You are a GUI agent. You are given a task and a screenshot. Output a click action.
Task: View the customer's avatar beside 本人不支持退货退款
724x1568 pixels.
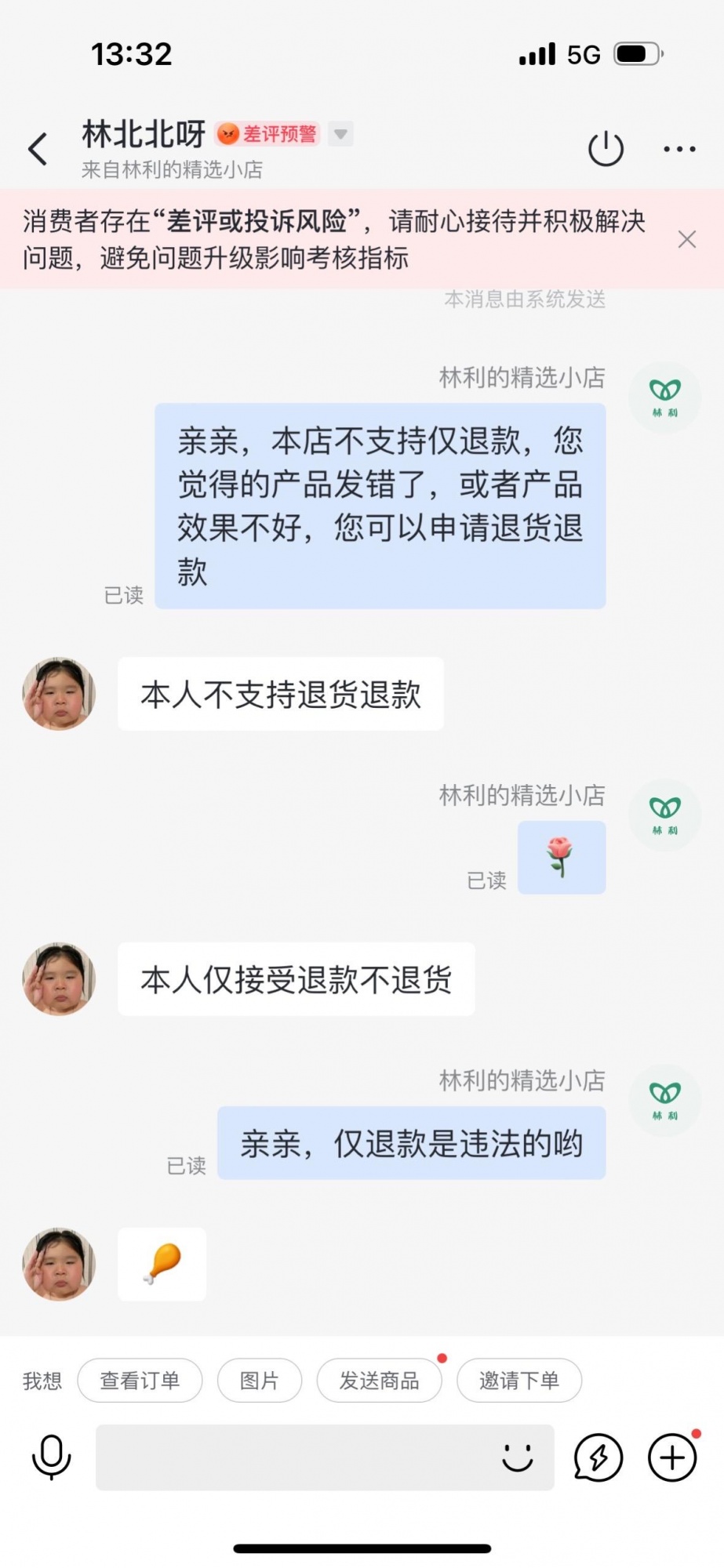[x=59, y=694]
